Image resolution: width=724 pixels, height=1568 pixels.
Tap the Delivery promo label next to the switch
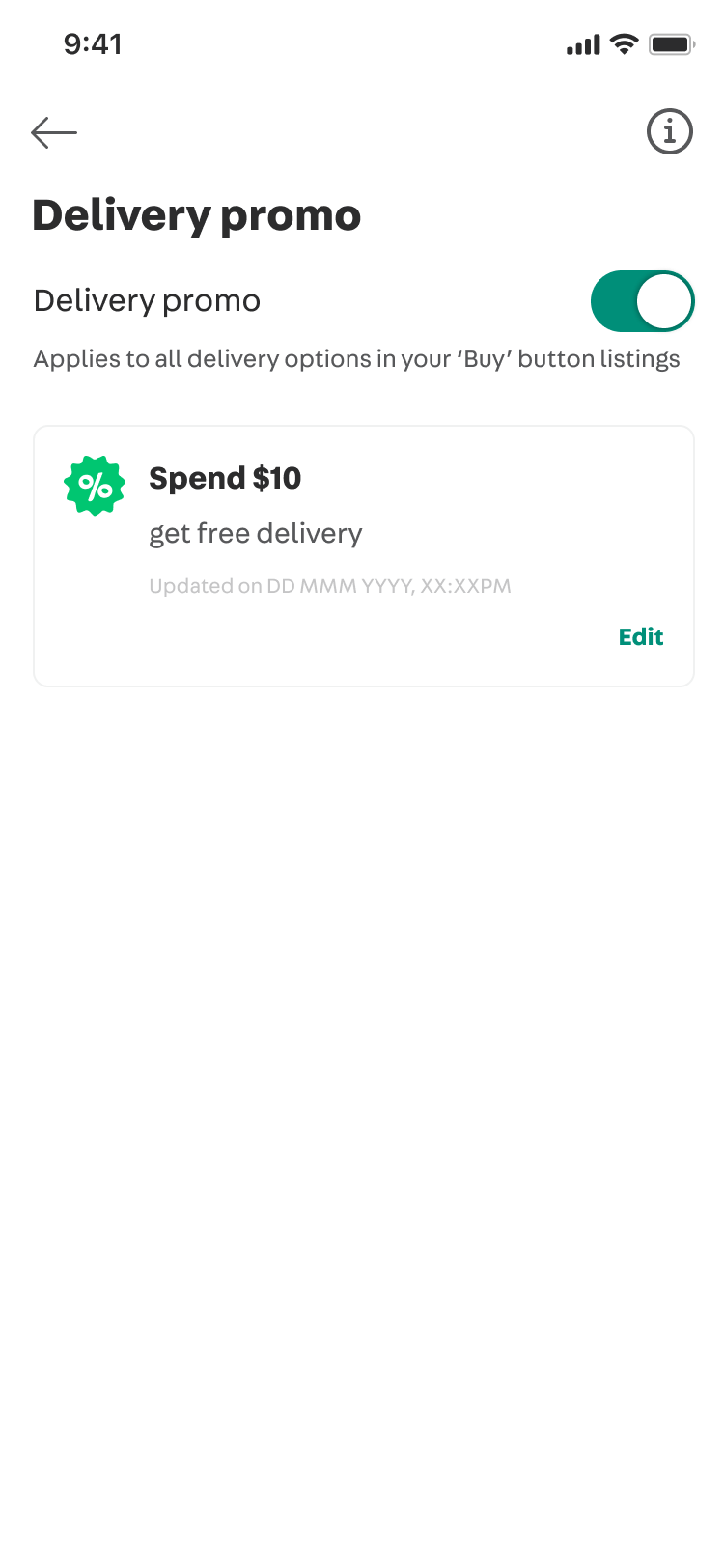(x=147, y=300)
